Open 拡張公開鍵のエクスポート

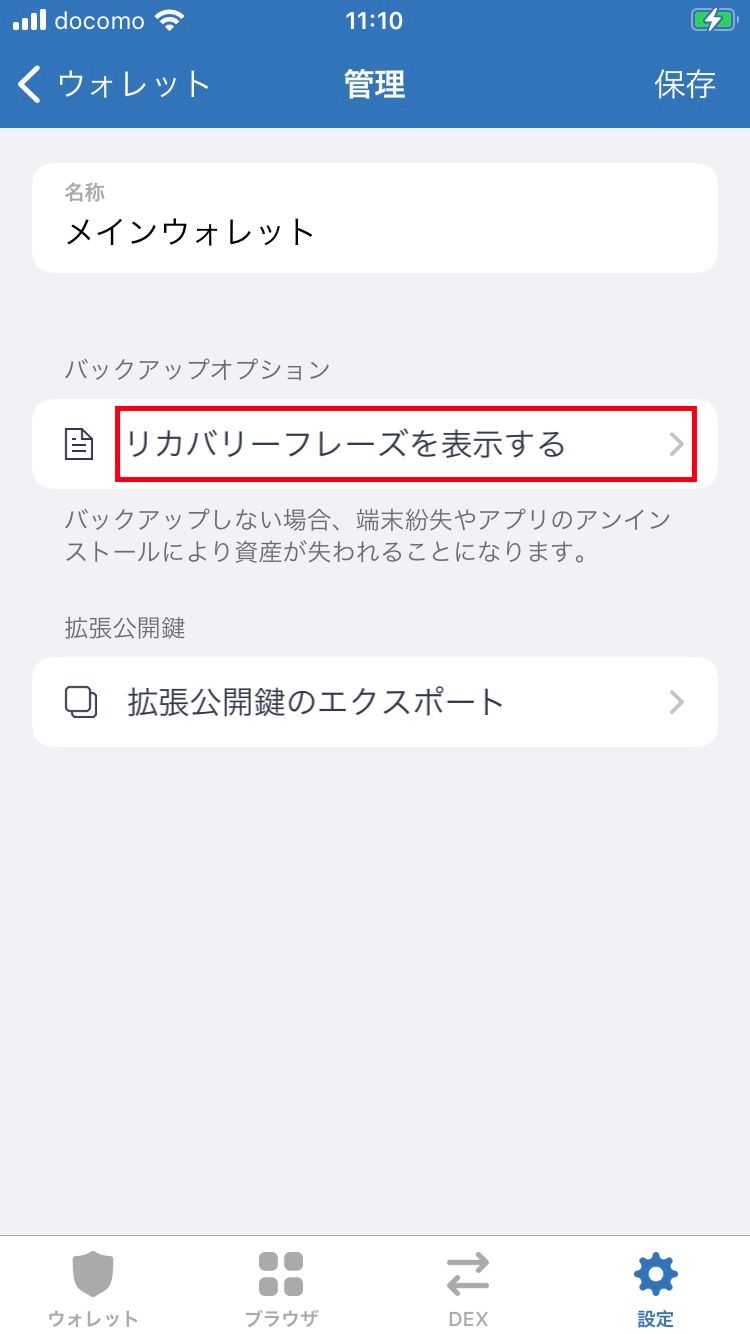[x=374, y=702]
